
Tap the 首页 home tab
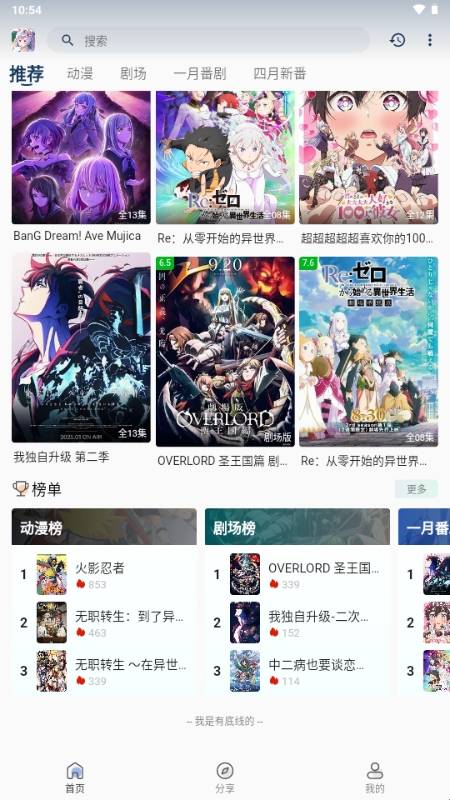click(75, 778)
